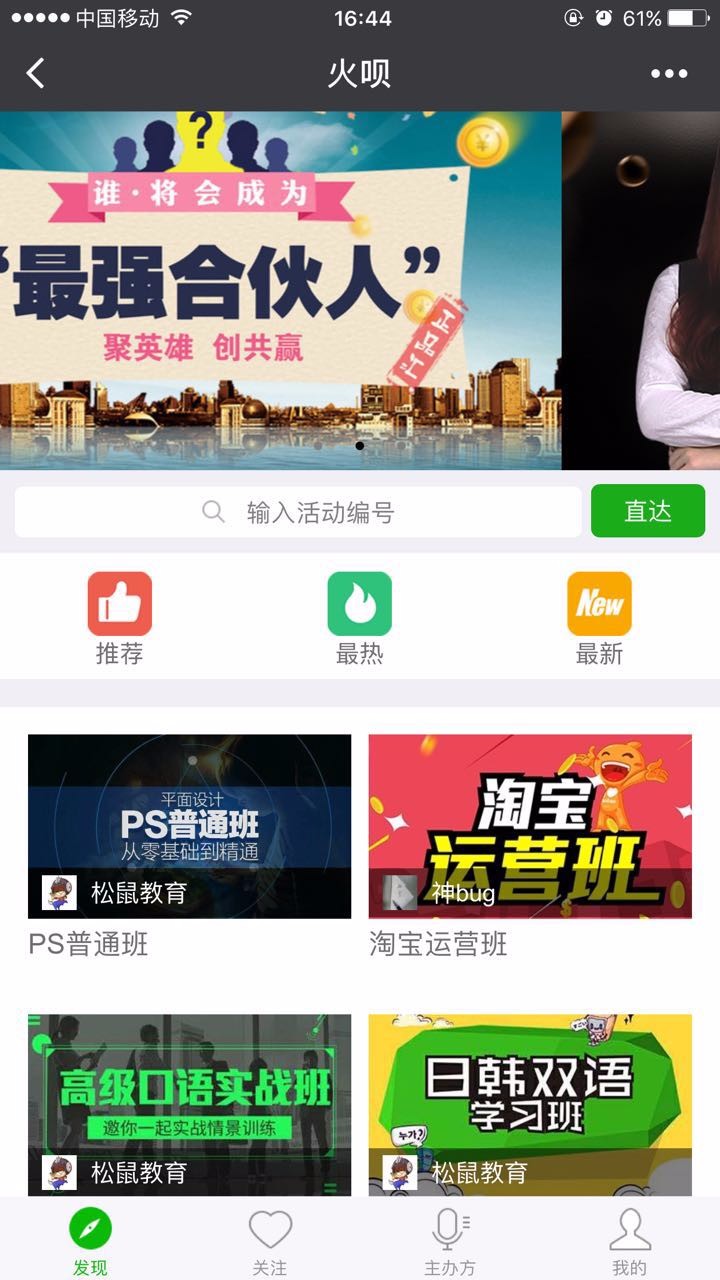The width and height of the screenshot is (720, 1280).
Task: Go back using the top-left arrow
Action: pos(36,73)
